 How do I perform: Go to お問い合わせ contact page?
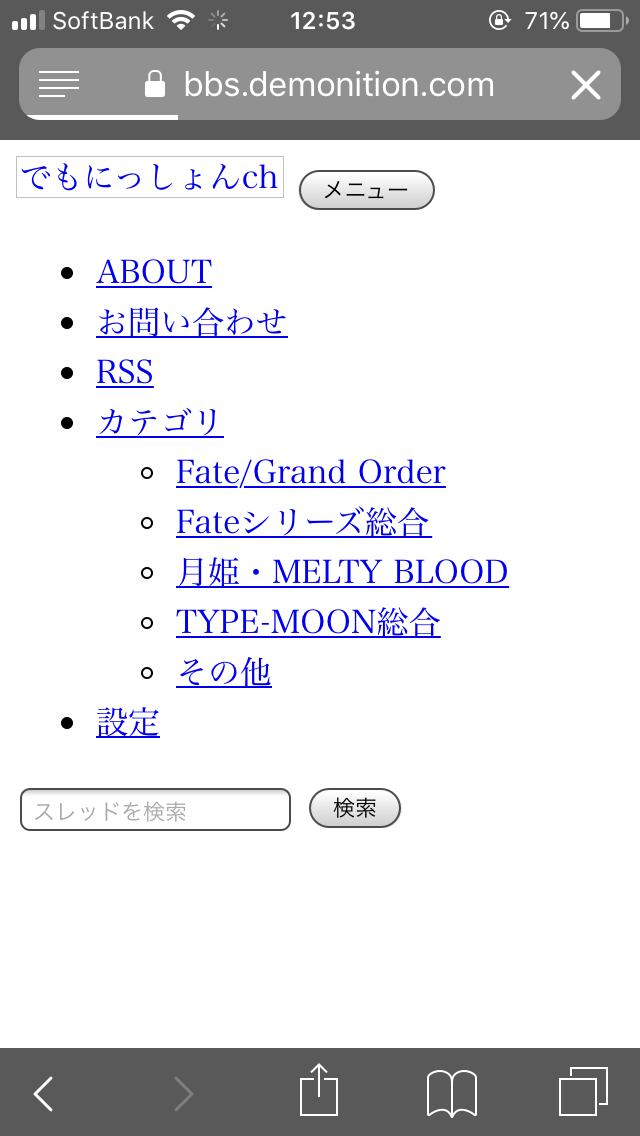click(x=192, y=322)
